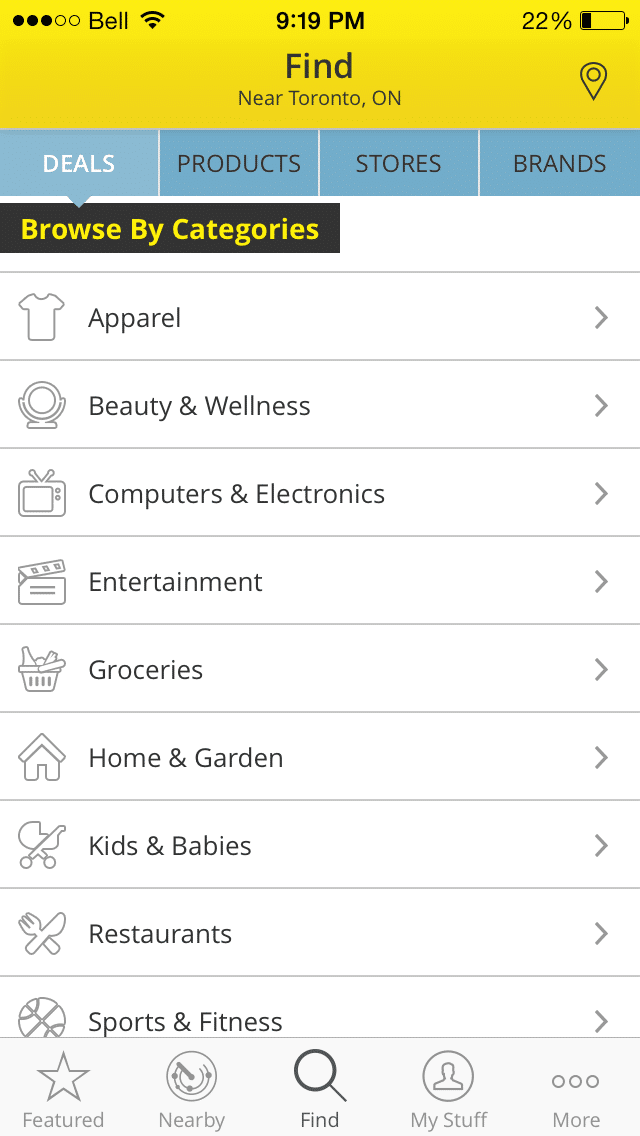Image resolution: width=640 pixels, height=1136 pixels.
Task: View the Entertainment category
Action: click(320, 581)
